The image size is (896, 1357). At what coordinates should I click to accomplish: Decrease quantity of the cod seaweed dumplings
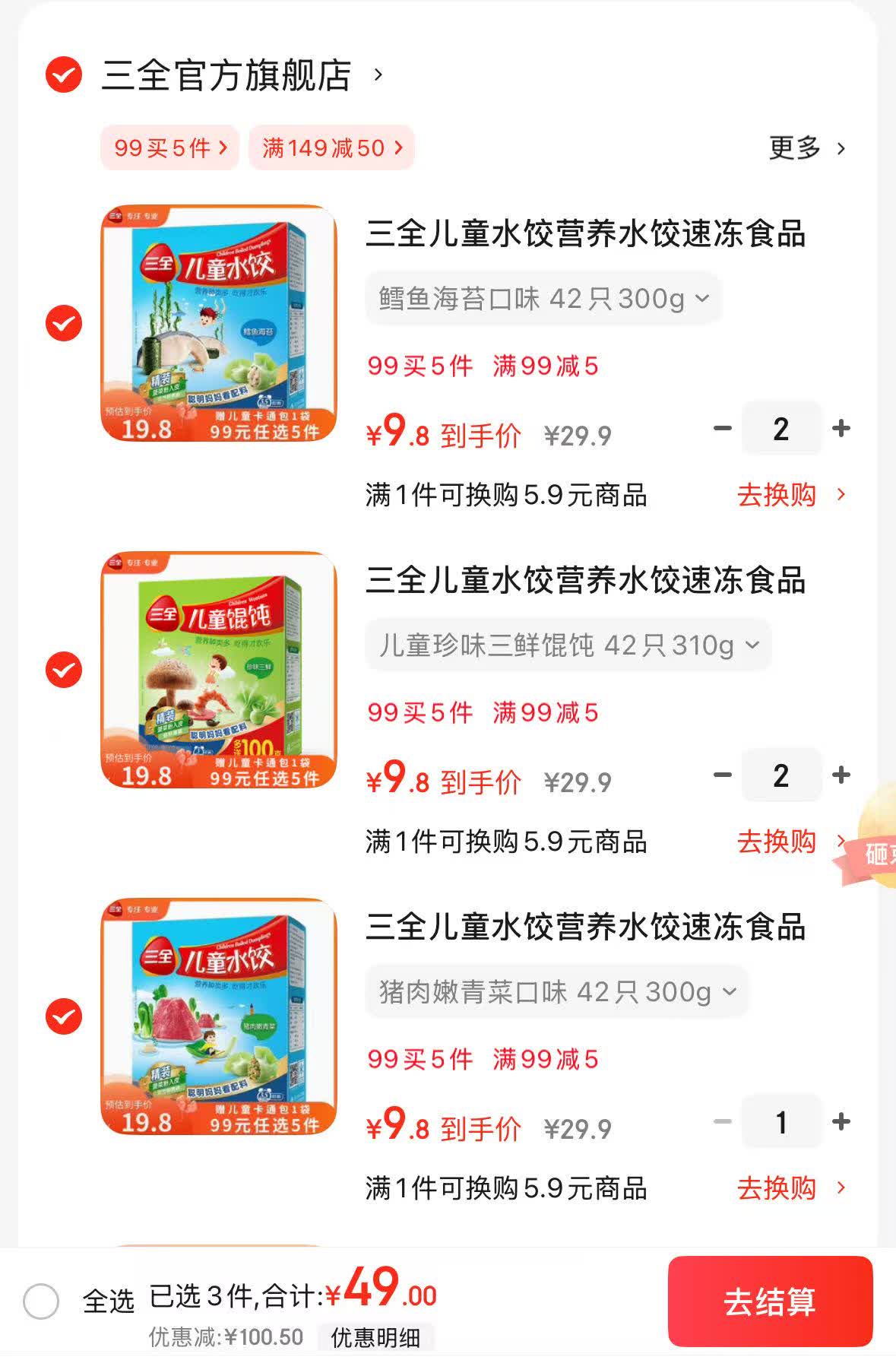coord(723,429)
